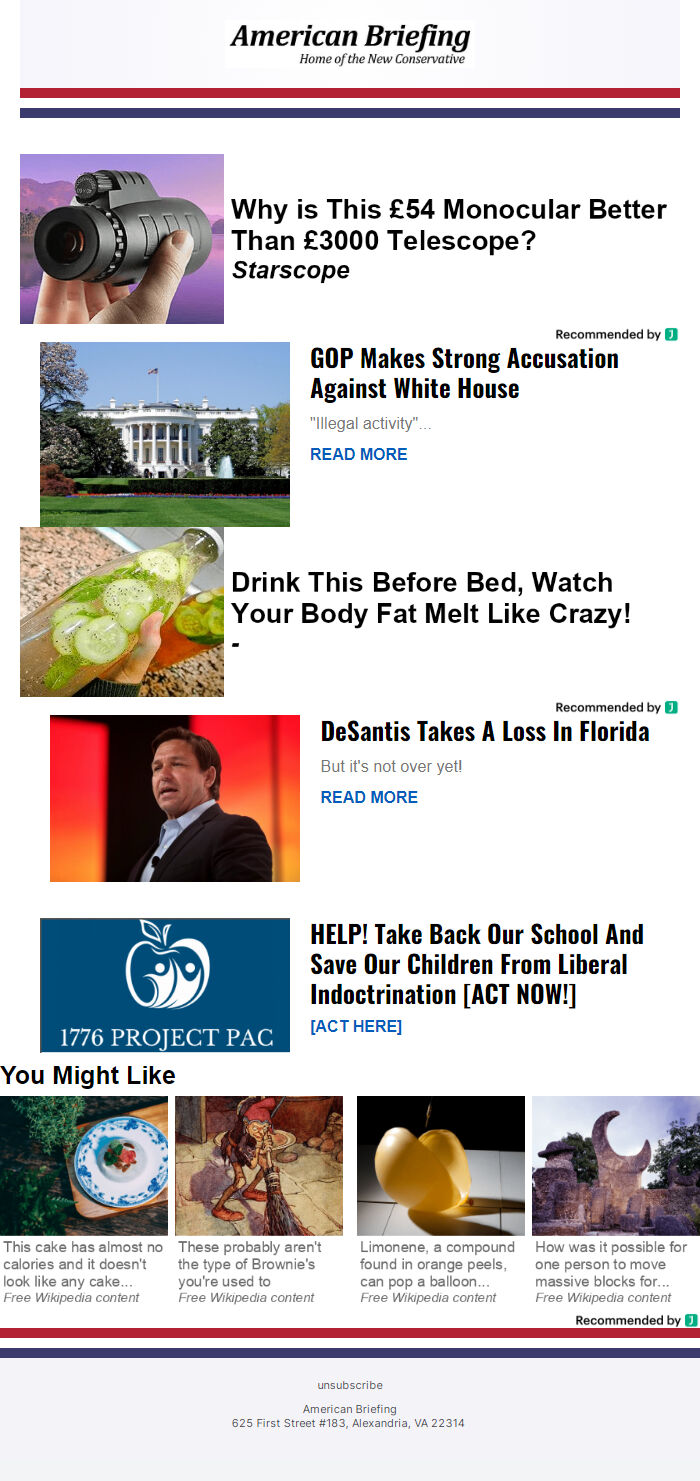Open GOP Makes Strong Accusation headline
The width and height of the screenshot is (700, 1481).
point(464,373)
